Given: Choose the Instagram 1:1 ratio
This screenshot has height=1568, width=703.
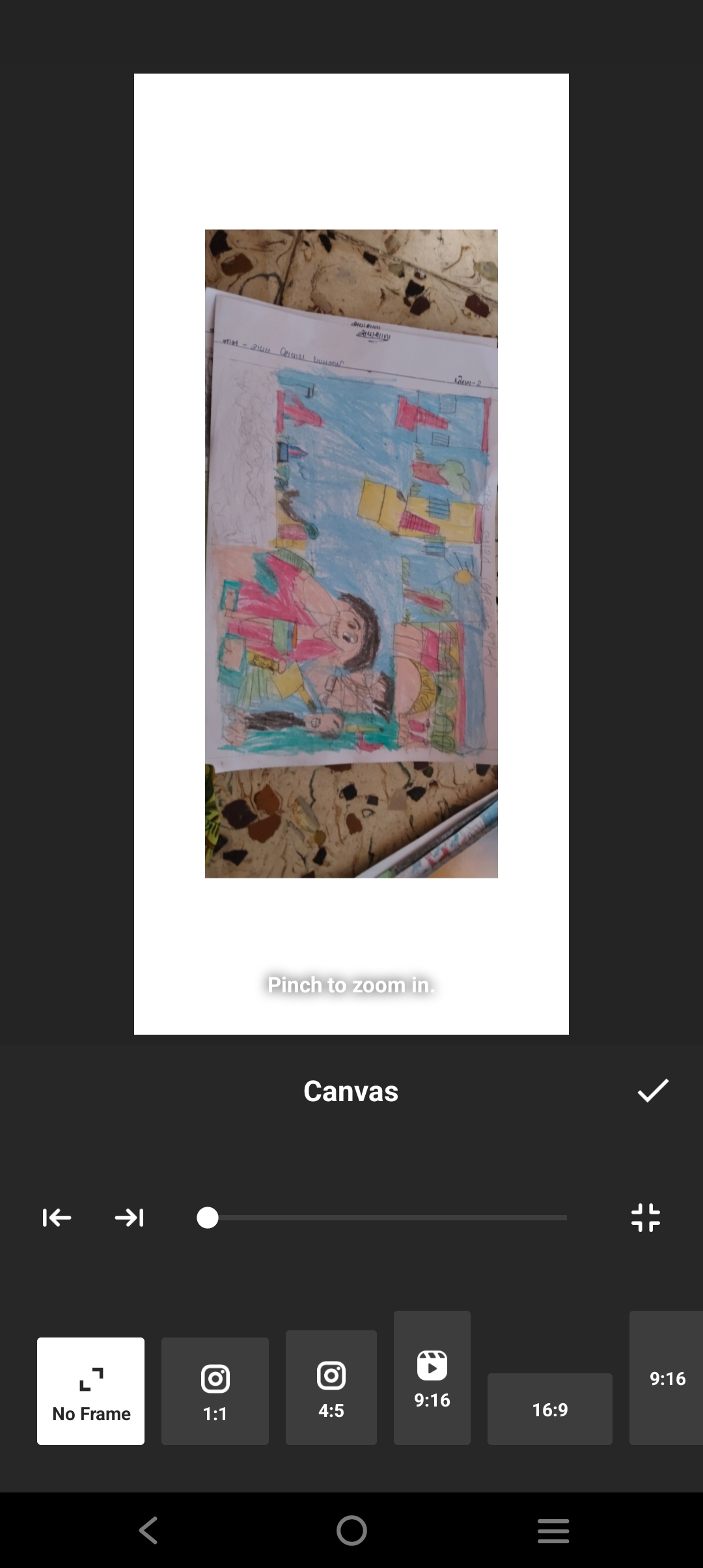Looking at the screenshot, I should 215,1391.
